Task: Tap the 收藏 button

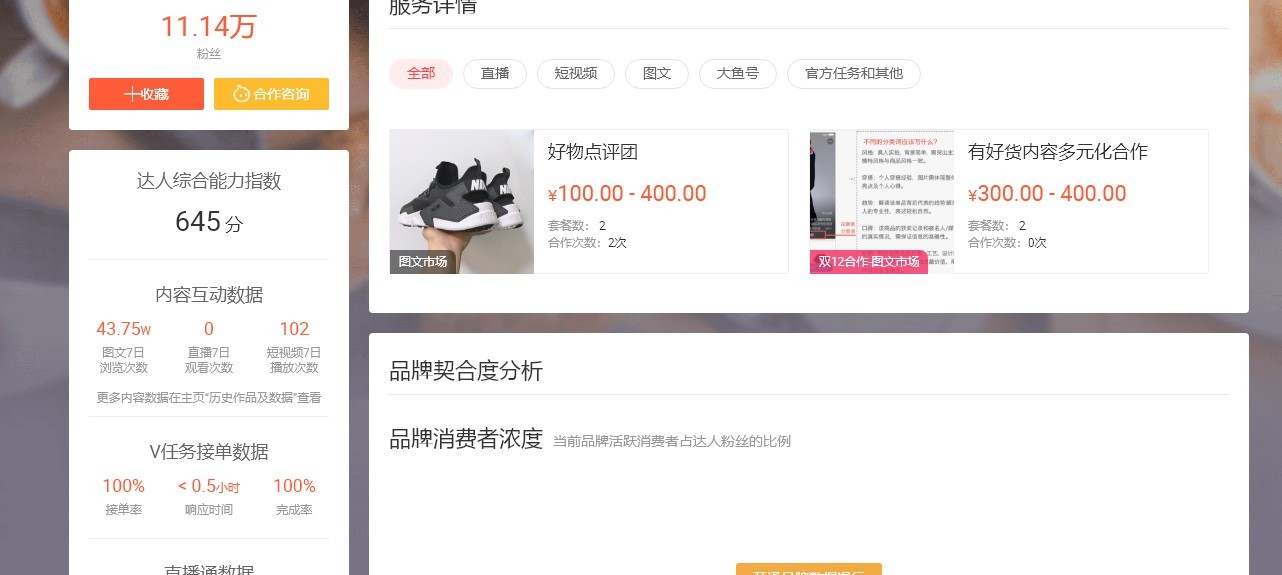Action: 146,94
